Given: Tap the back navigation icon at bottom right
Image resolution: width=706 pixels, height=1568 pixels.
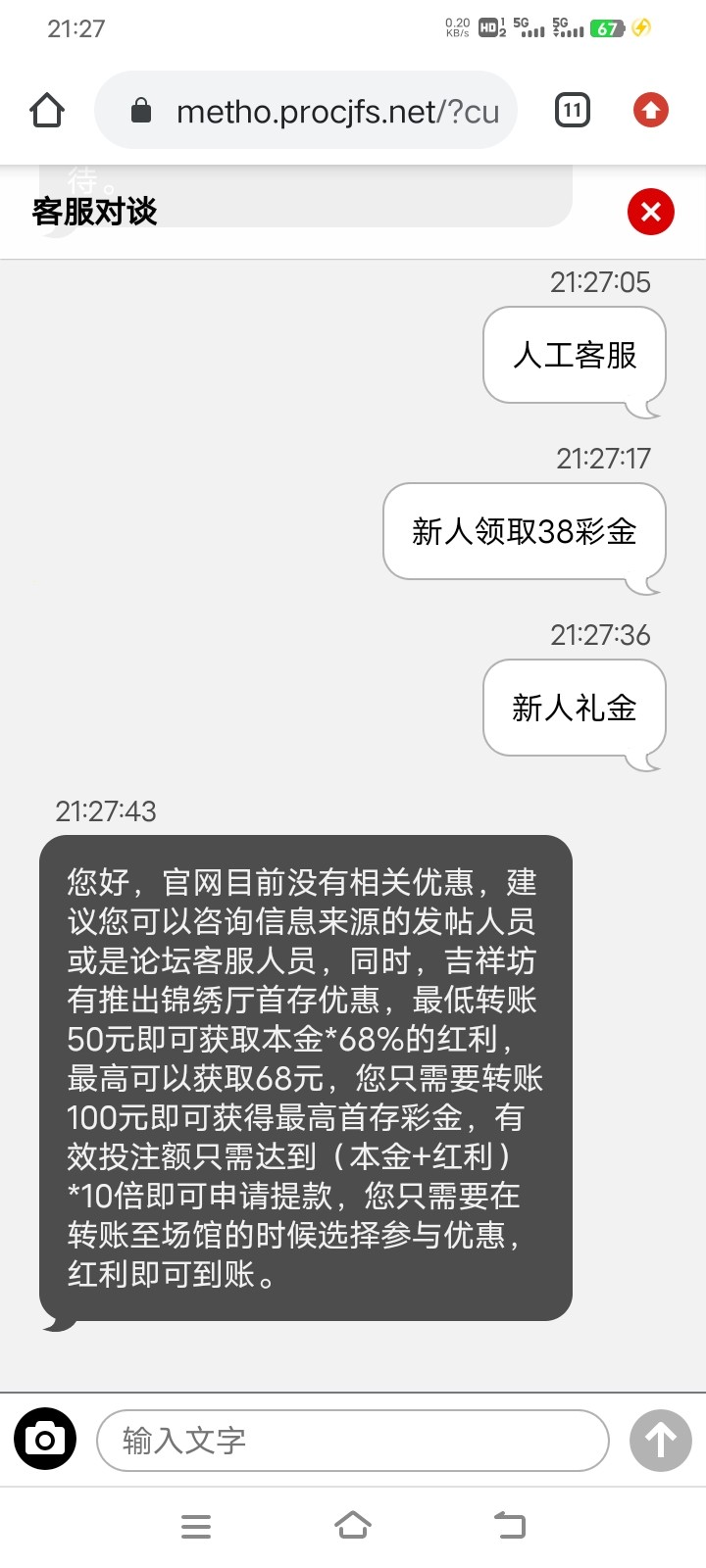Looking at the screenshot, I should [508, 1525].
